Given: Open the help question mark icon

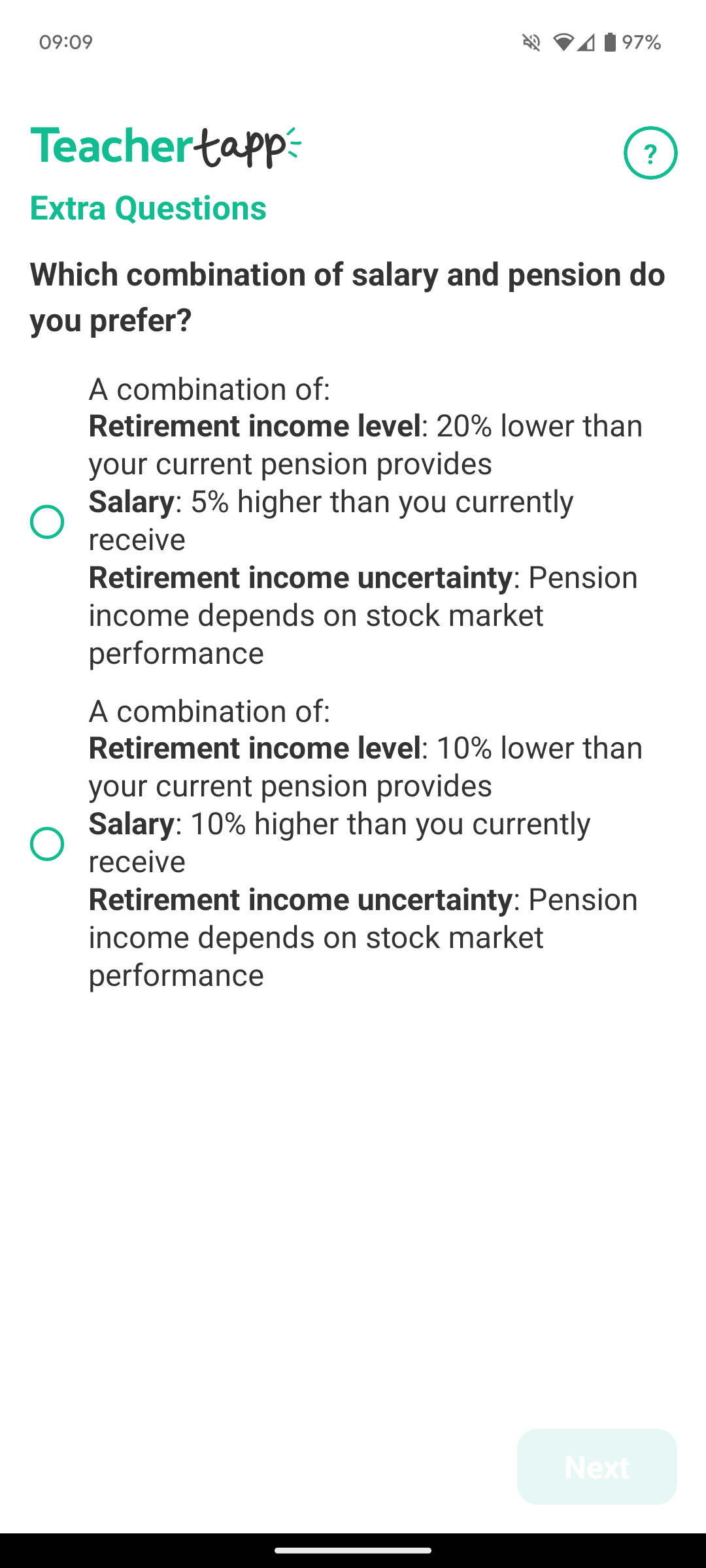Looking at the screenshot, I should pos(650,153).
